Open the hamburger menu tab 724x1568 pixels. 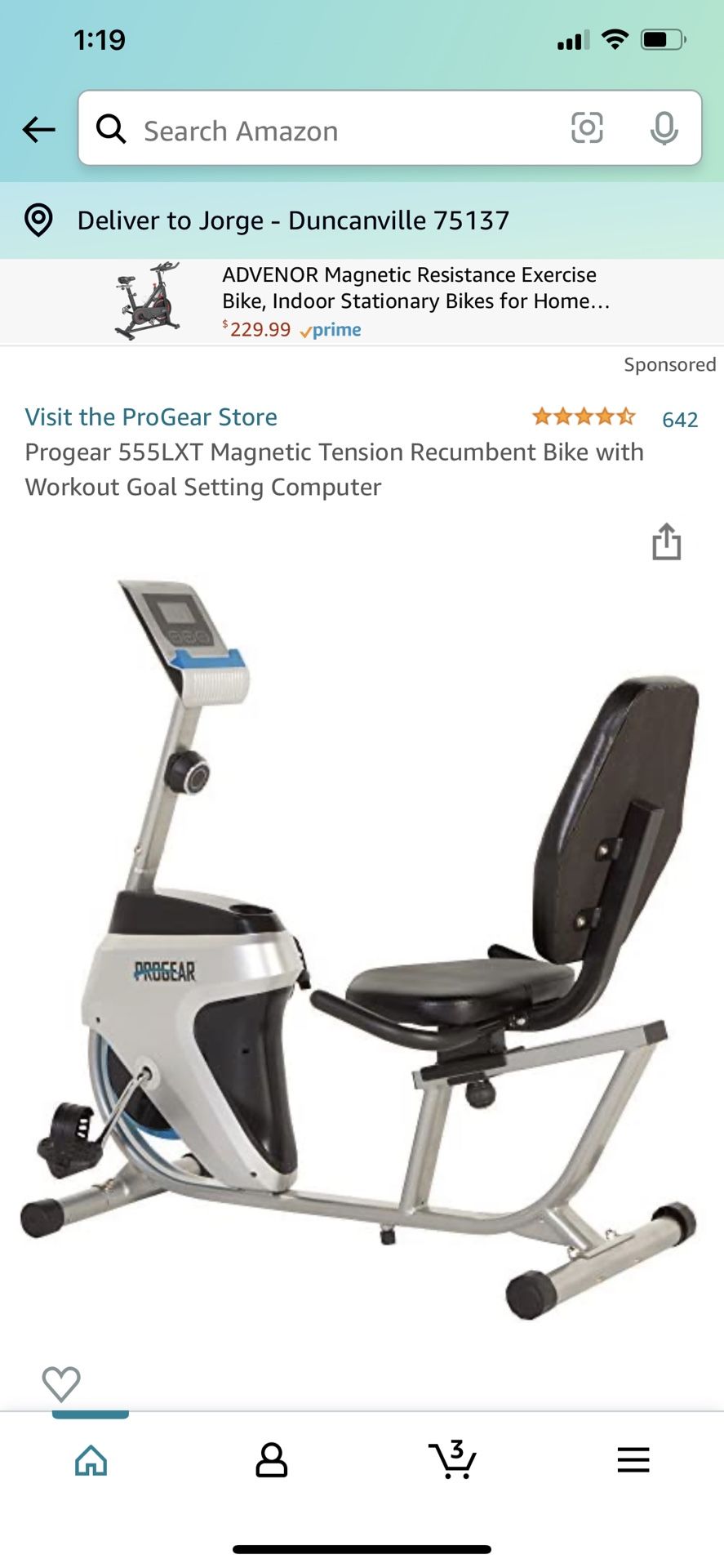coord(633,1460)
